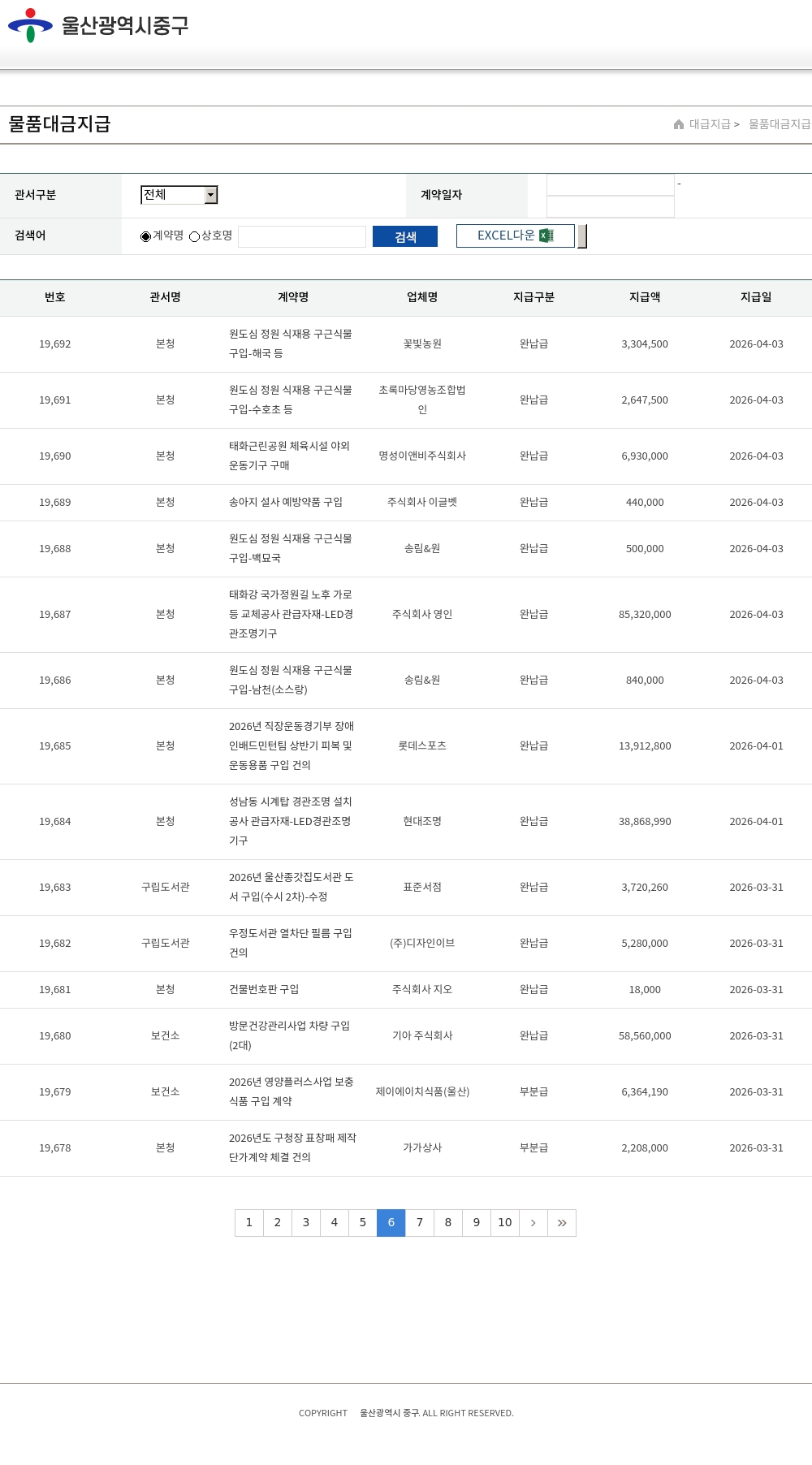The width and height of the screenshot is (812, 1465).
Task: Tap the contract end date field
Action: click(x=611, y=206)
